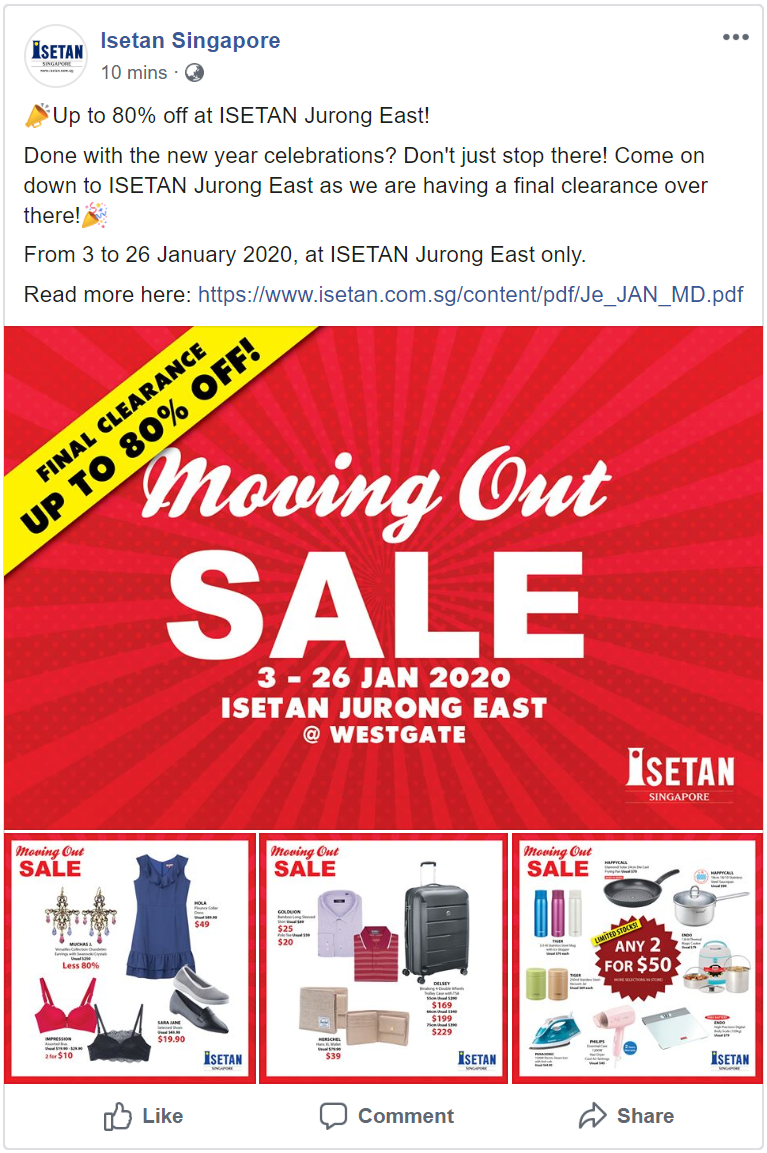Image resolution: width=767 pixels, height=1153 pixels.
Task: View the large Moving Out Sale image
Action: pos(383,578)
